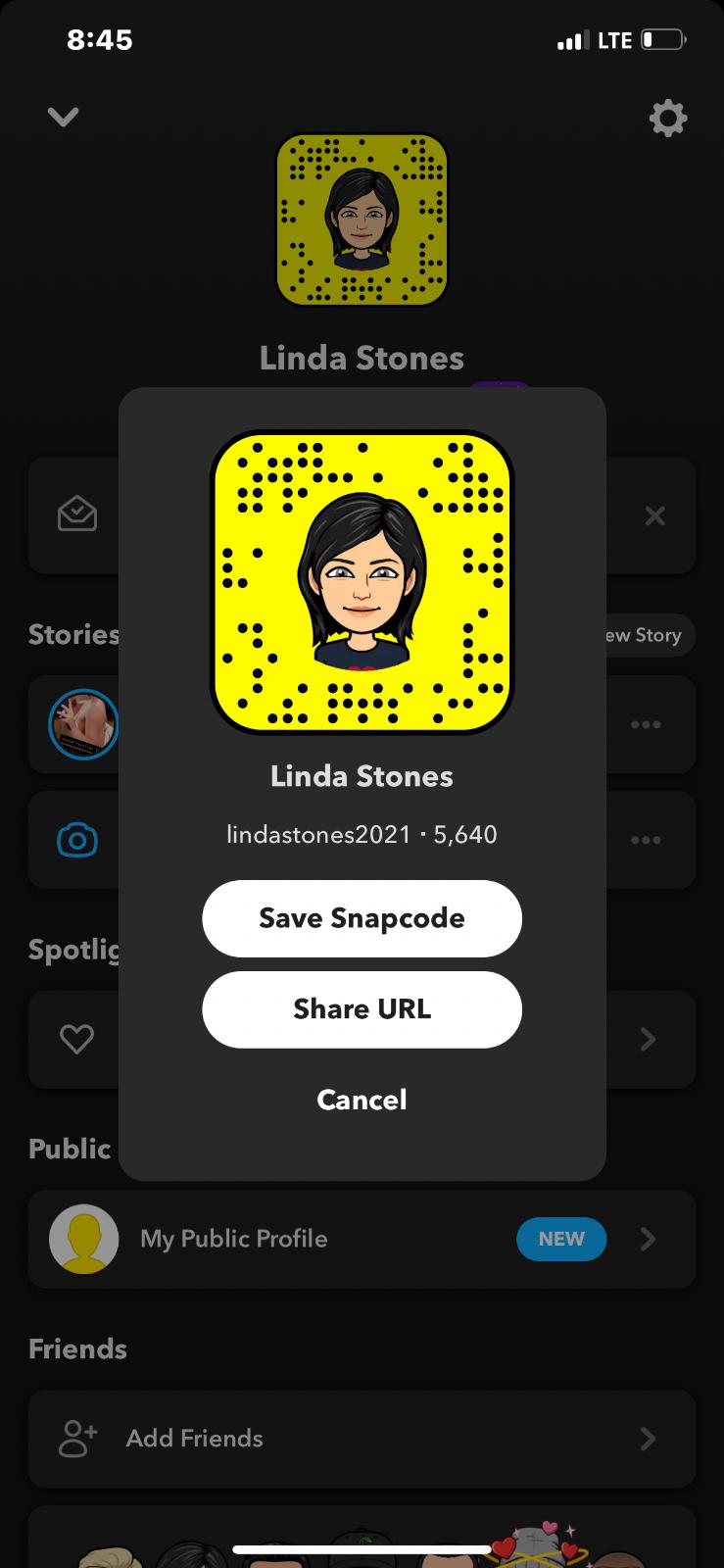View the story thumbnail under Stories
The image size is (724, 1568).
pos(83,725)
